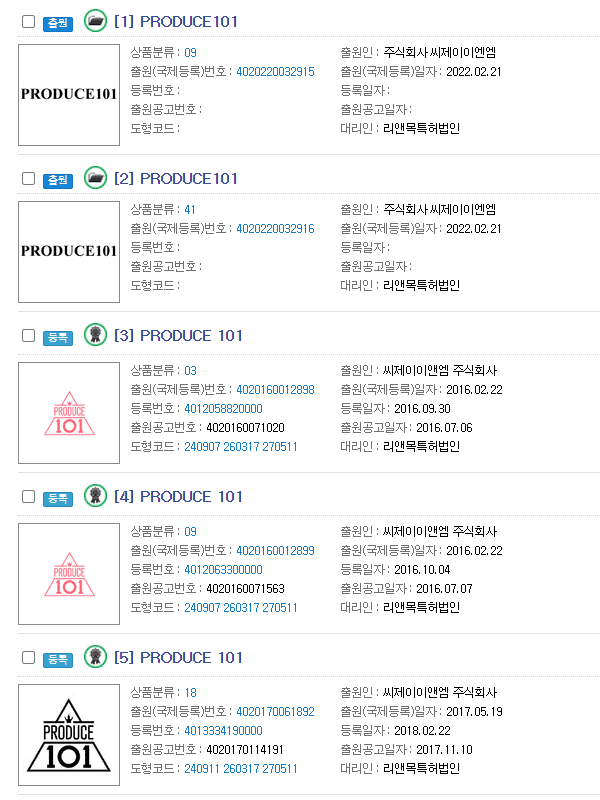Open application number 4020220032915
Image resolution: width=600 pixels, height=800 pixels.
click(276, 71)
